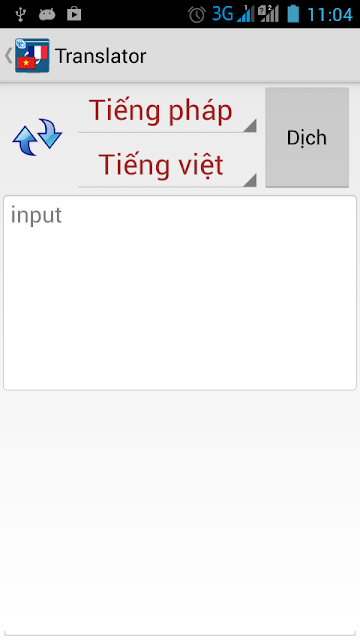Swap languages with the blue arrows icon
The image size is (360, 640).
(37, 137)
